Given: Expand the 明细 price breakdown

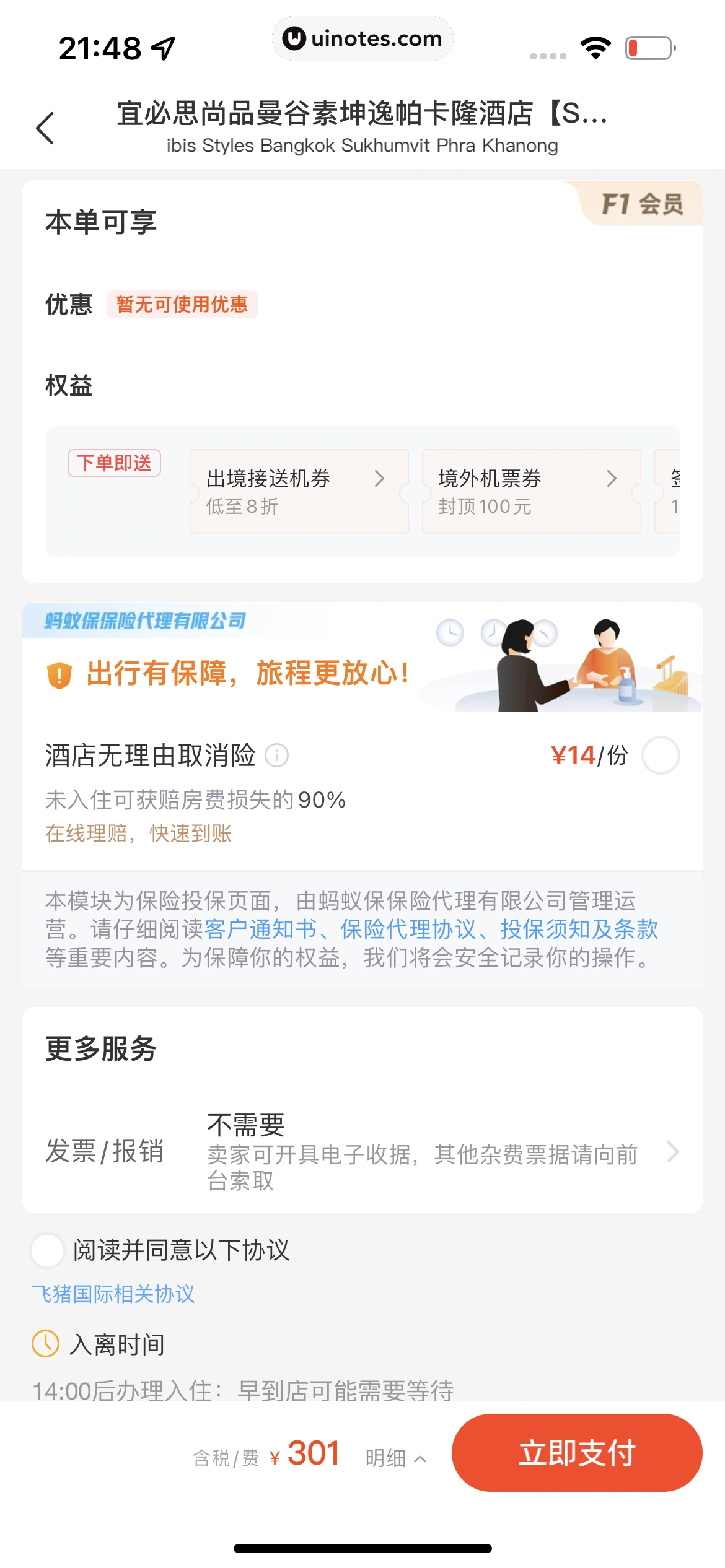Looking at the screenshot, I should click(395, 1458).
